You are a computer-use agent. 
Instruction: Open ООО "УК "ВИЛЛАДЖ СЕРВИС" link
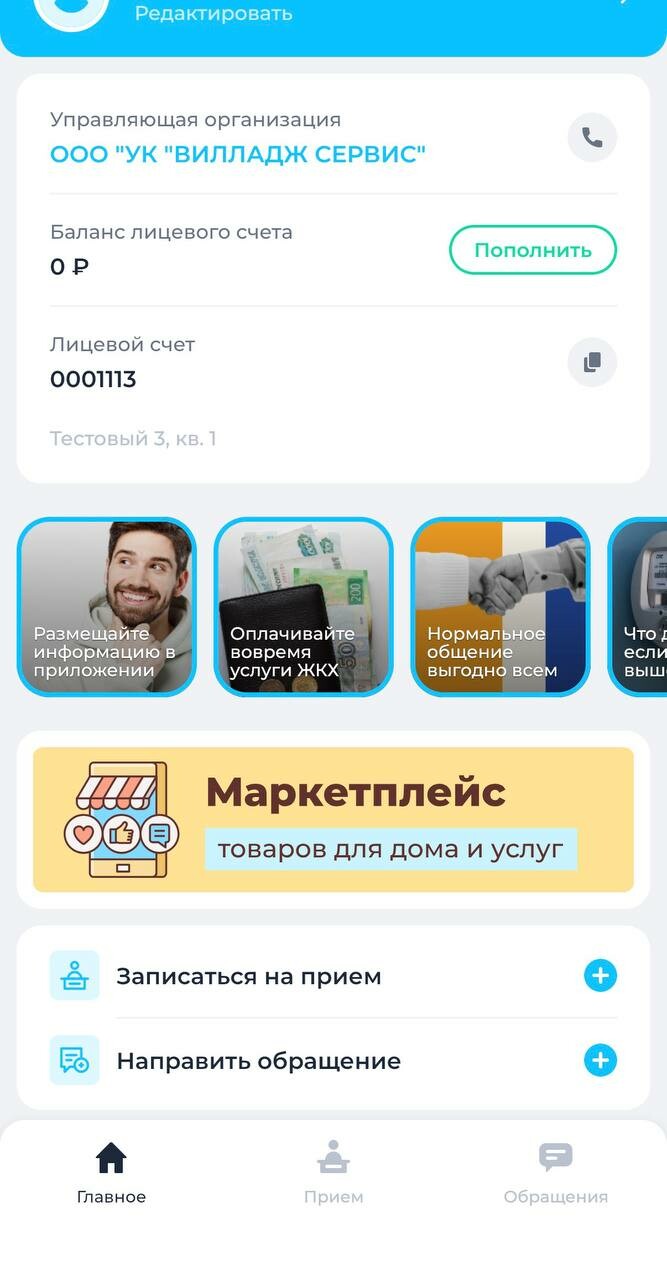point(238,154)
